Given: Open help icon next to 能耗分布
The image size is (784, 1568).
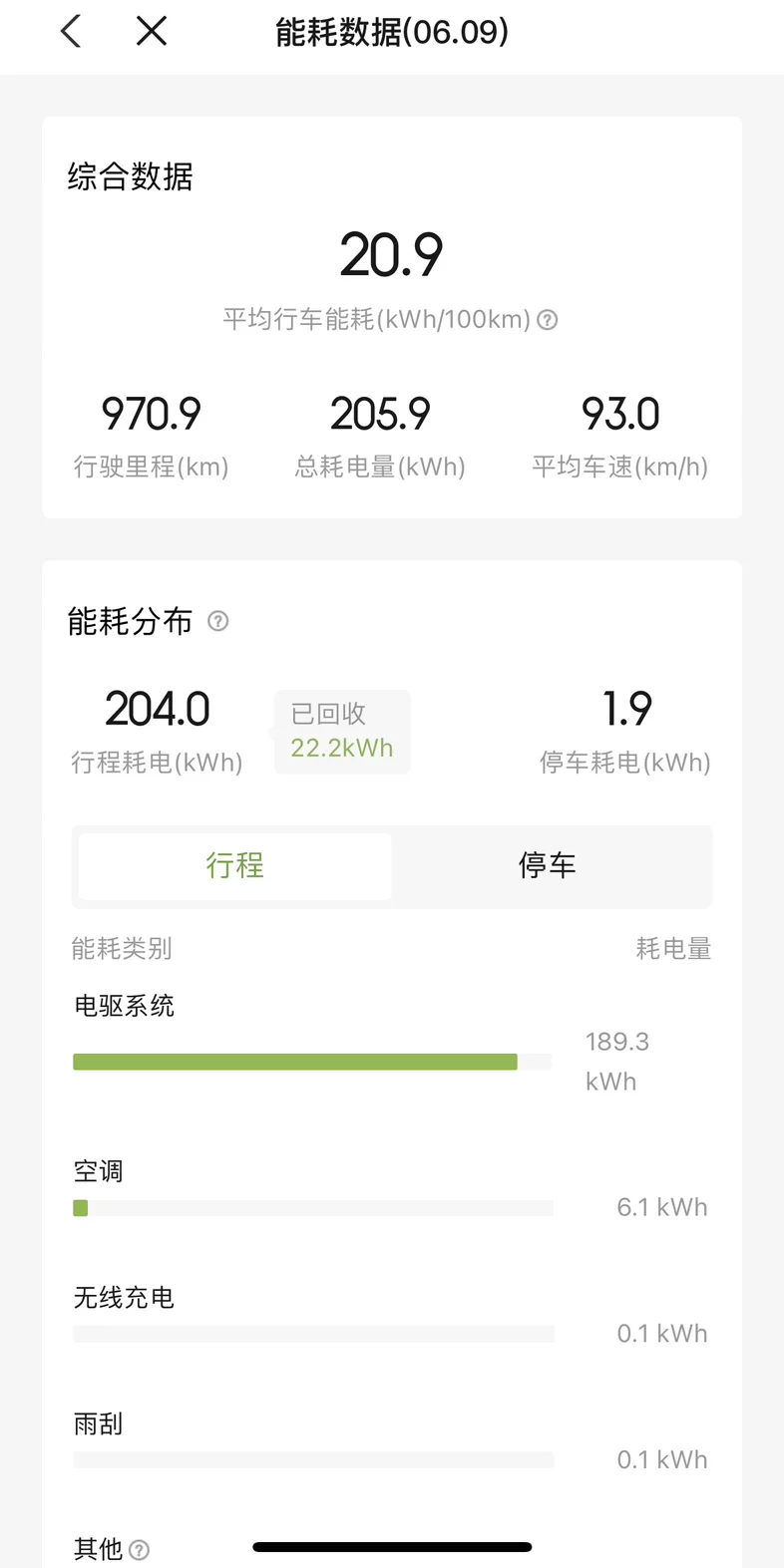Looking at the screenshot, I should tap(217, 622).
